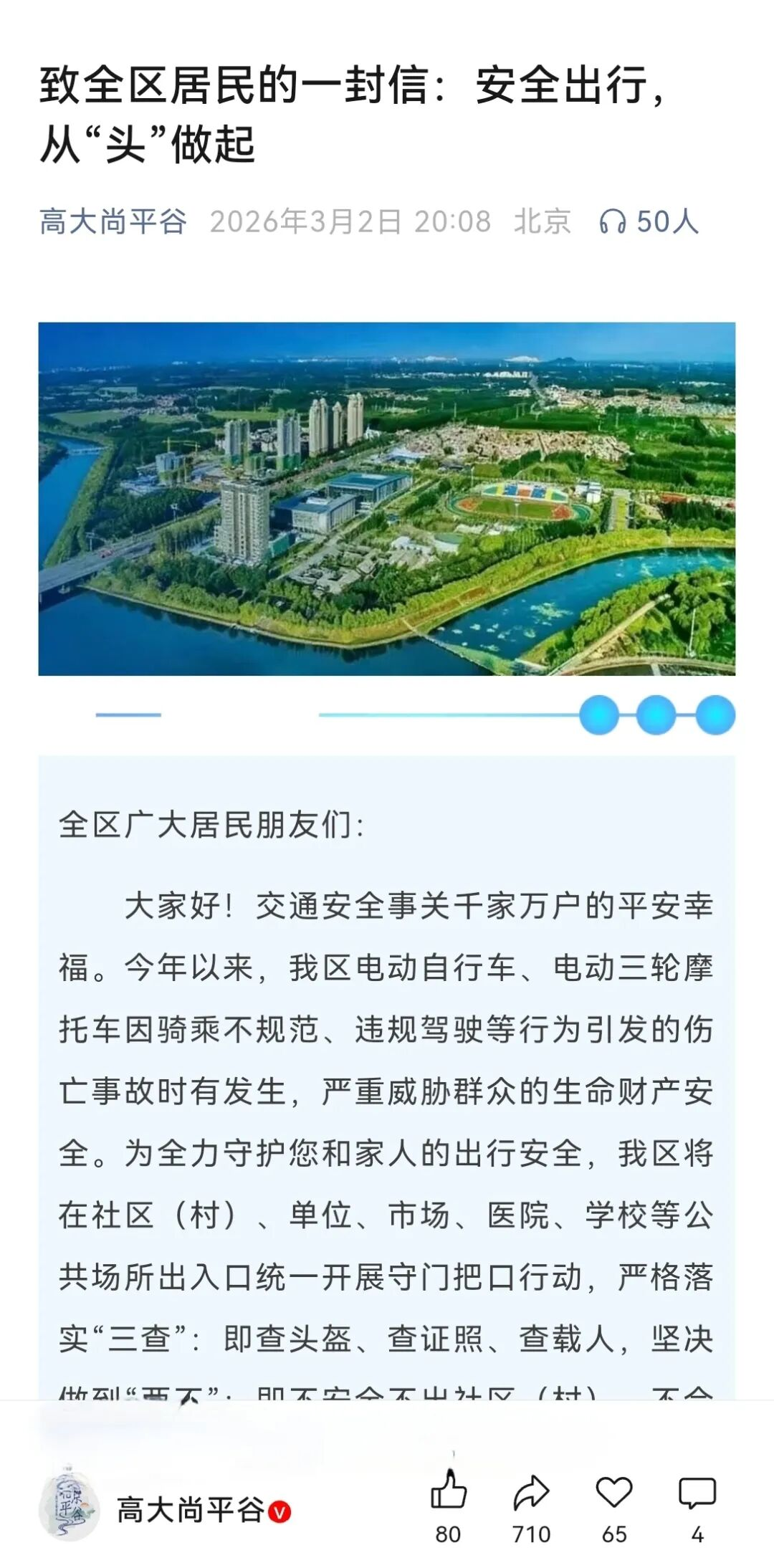Share this article

click(531, 1493)
